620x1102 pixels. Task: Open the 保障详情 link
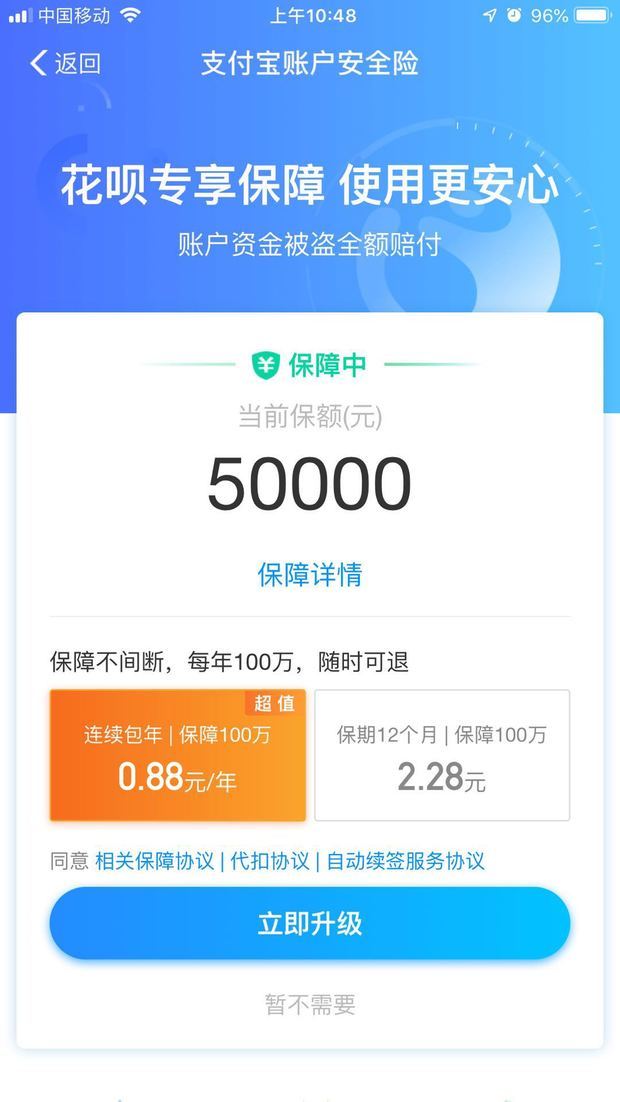coord(310,574)
